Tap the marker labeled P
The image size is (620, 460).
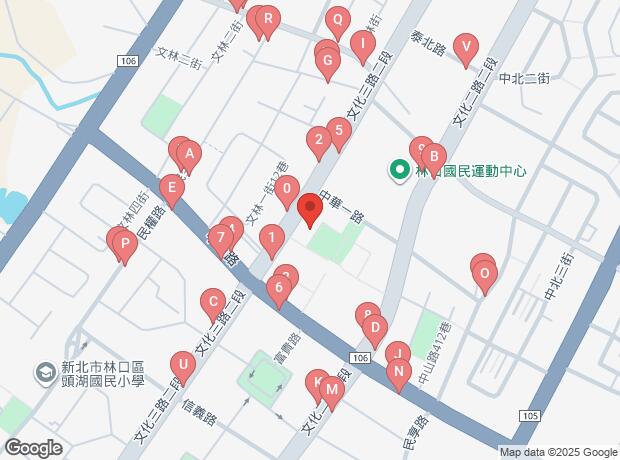pyautogui.click(x=125, y=243)
